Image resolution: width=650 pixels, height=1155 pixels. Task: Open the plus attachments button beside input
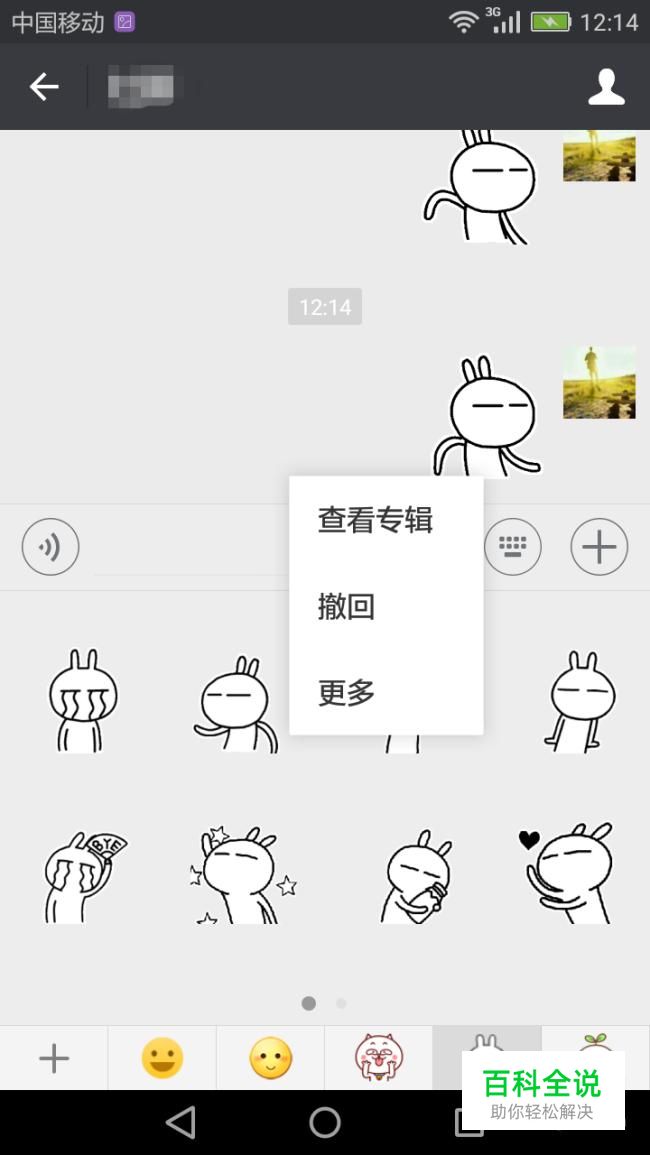[x=599, y=547]
